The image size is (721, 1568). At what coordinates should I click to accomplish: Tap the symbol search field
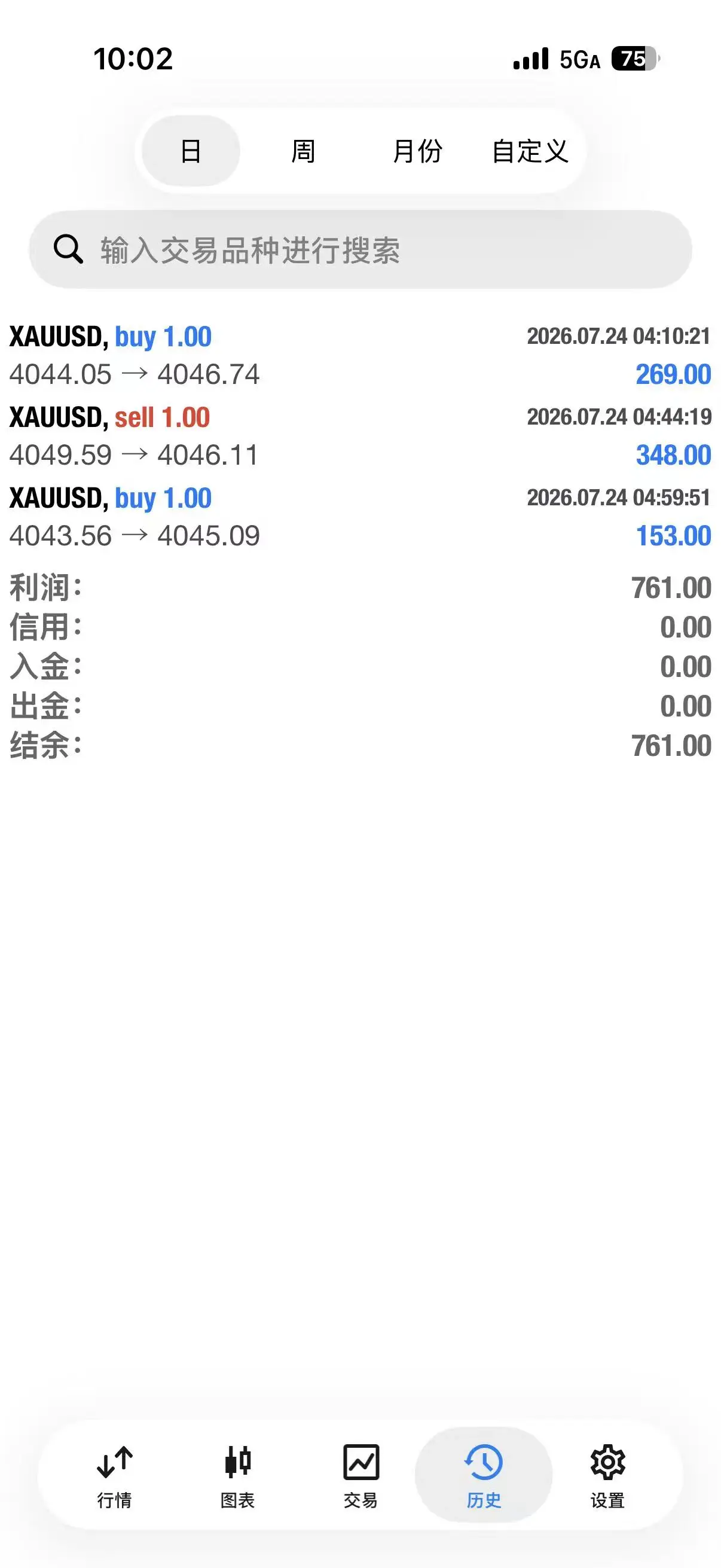coord(360,249)
